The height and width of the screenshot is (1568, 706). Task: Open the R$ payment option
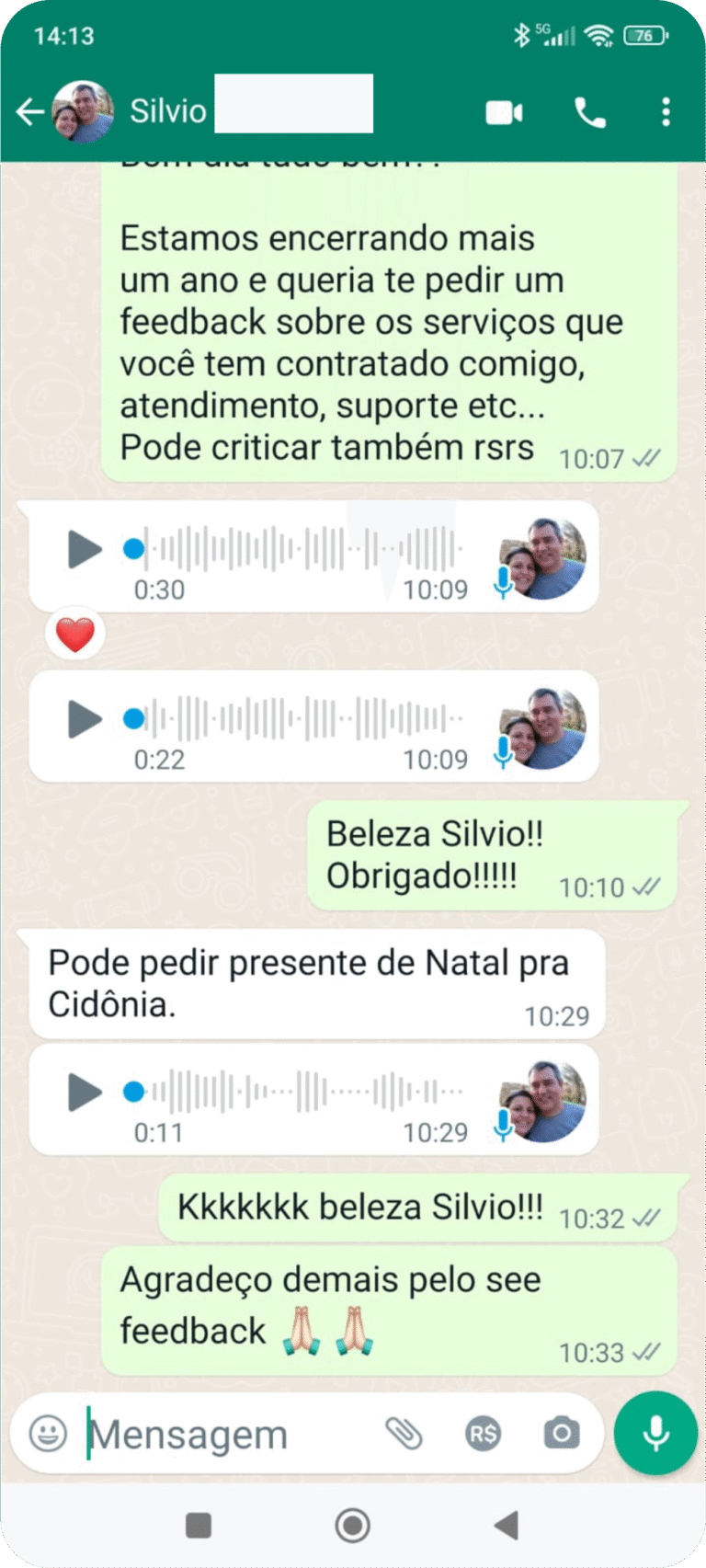pos(483,1433)
